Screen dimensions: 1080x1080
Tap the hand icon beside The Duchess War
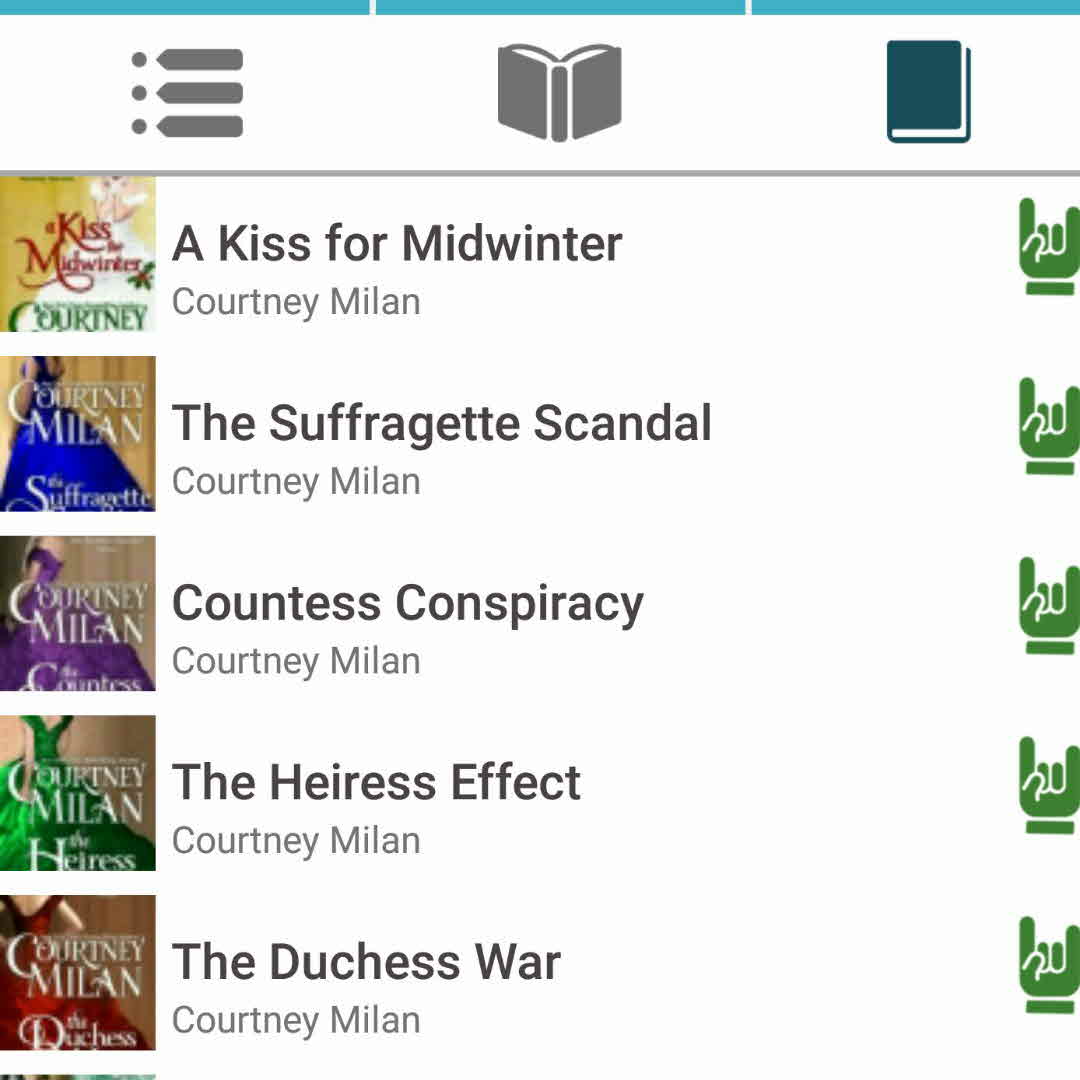[x=1048, y=966]
